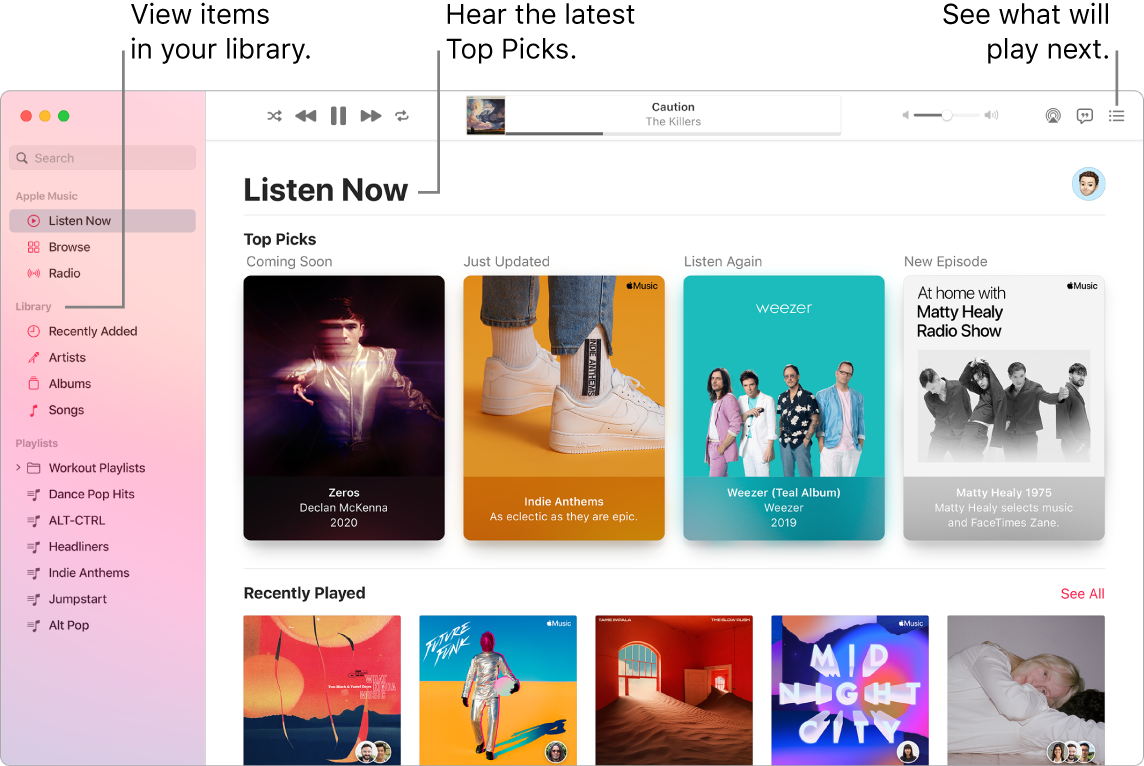Open the Zeros album card
The width and height of the screenshot is (1144, 766).
[x=344, y=407]
